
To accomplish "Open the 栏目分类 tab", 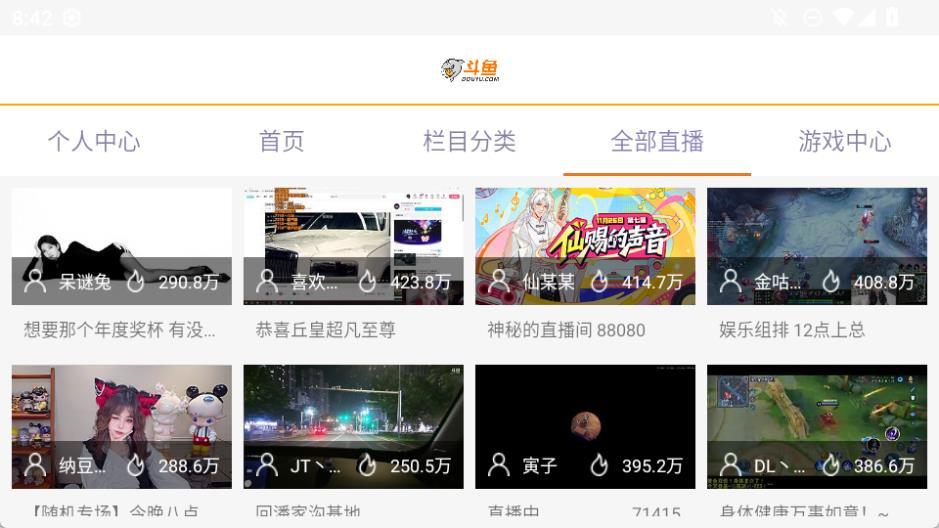I will [x=469, y=141].
